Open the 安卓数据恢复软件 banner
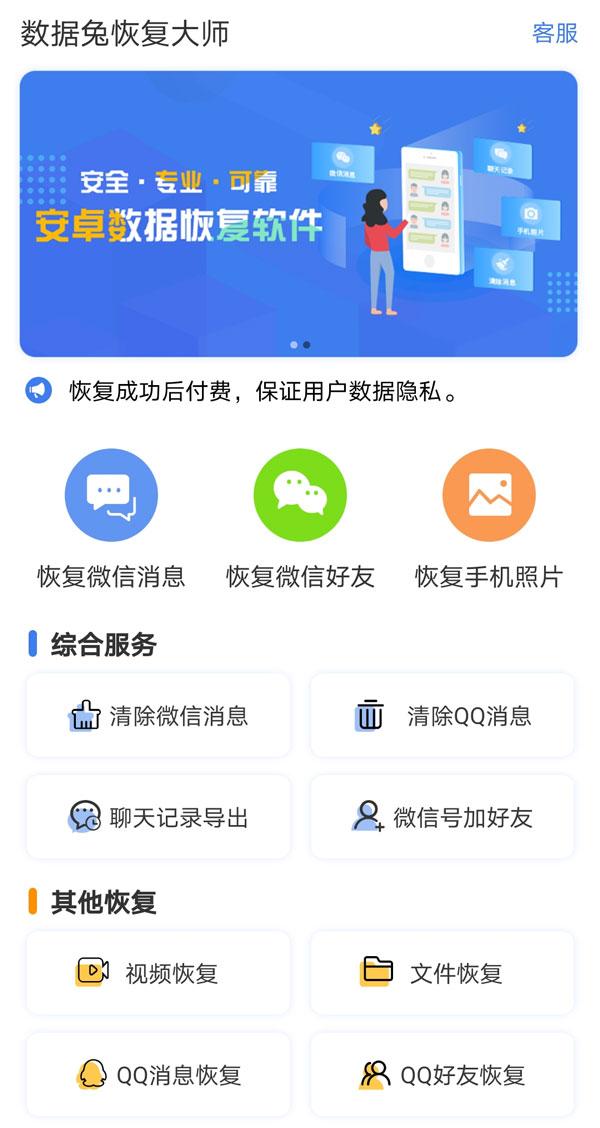Screen dimensions: 600x1128 pos(298,214)
